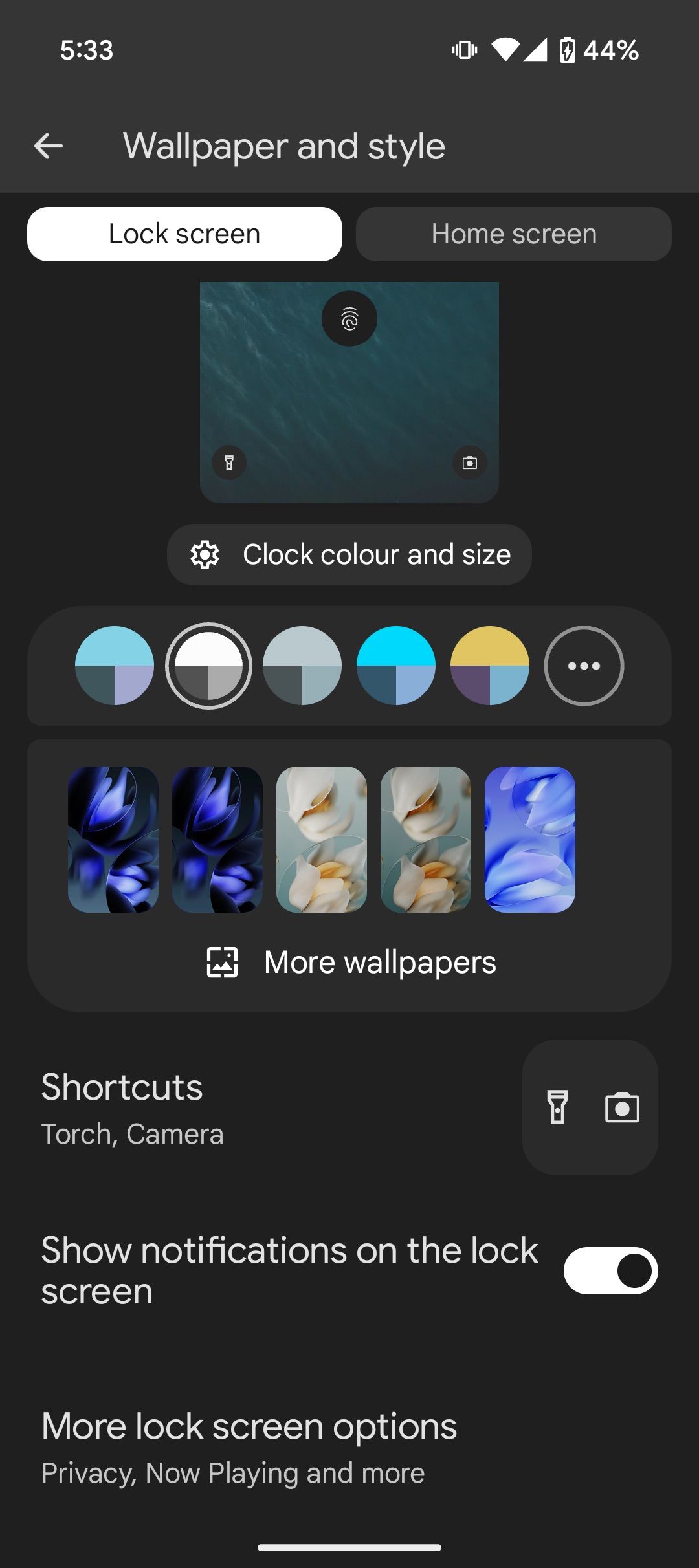Open more colour options via the three-dot circle
This screenshot has width=699, height=1568.
[x=582, y=665]
